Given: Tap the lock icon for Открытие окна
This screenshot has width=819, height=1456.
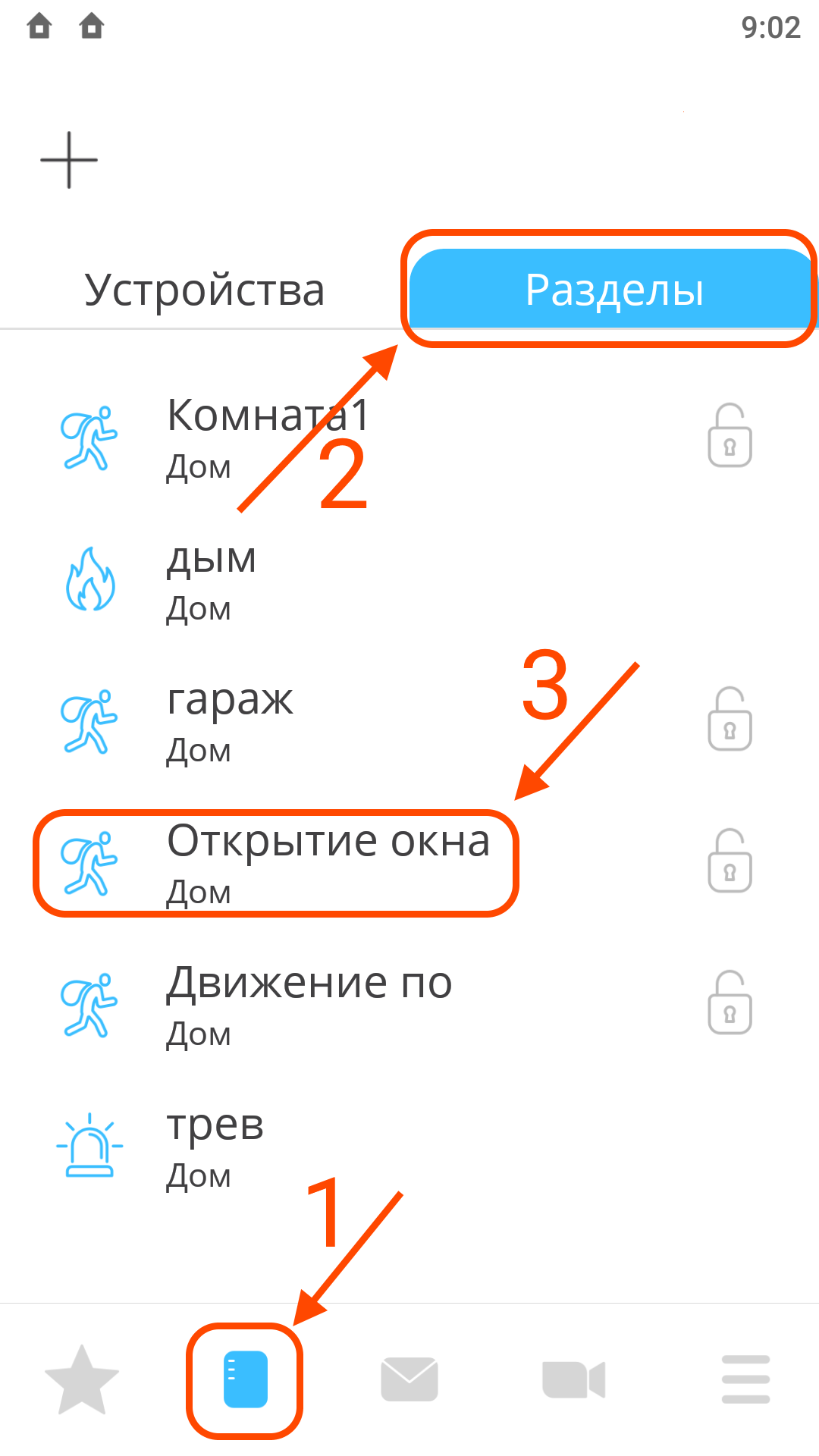Looking at the screenshot, I should (730, 861).
